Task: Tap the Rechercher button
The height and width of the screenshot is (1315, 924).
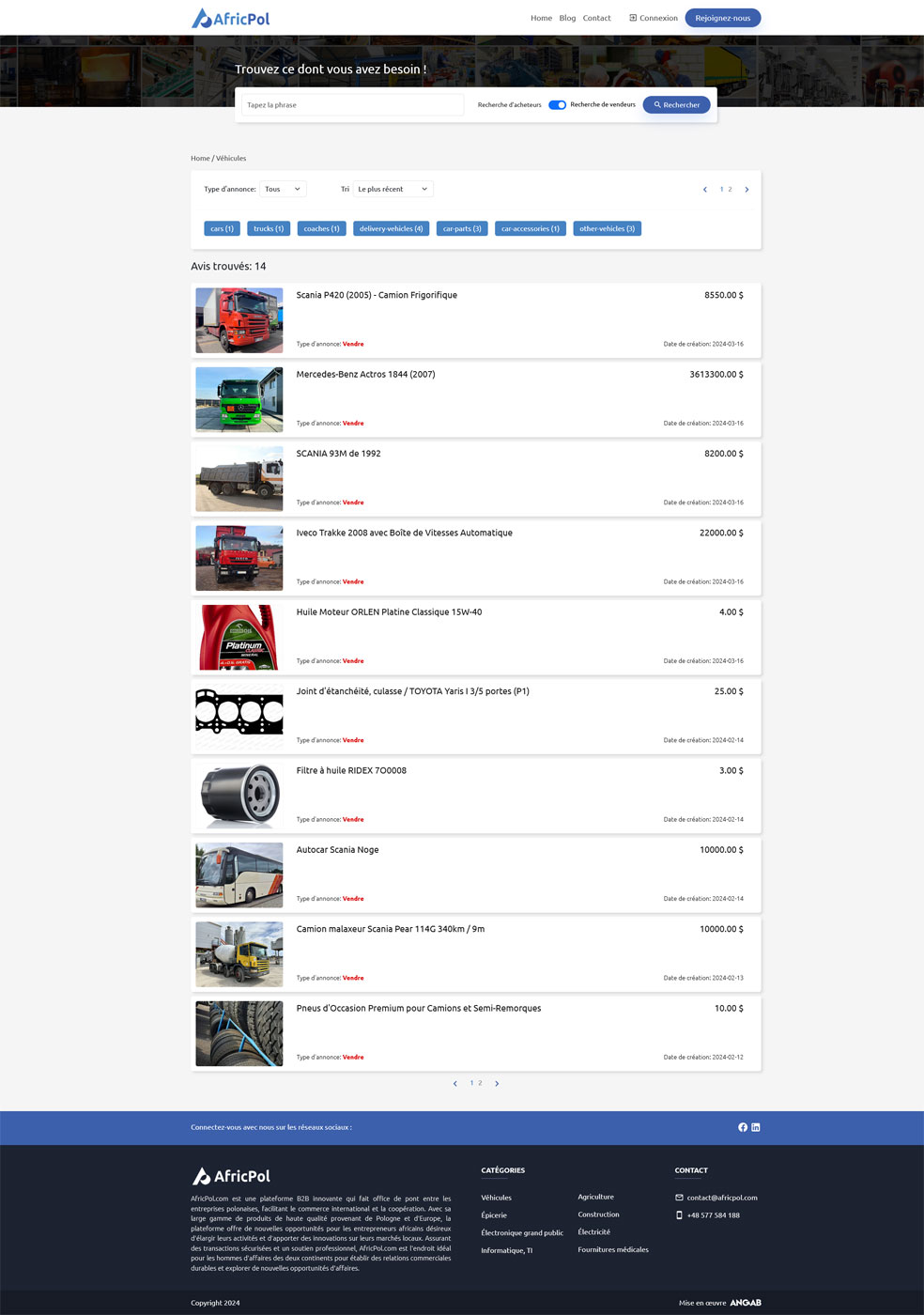Action: (676, 105)
